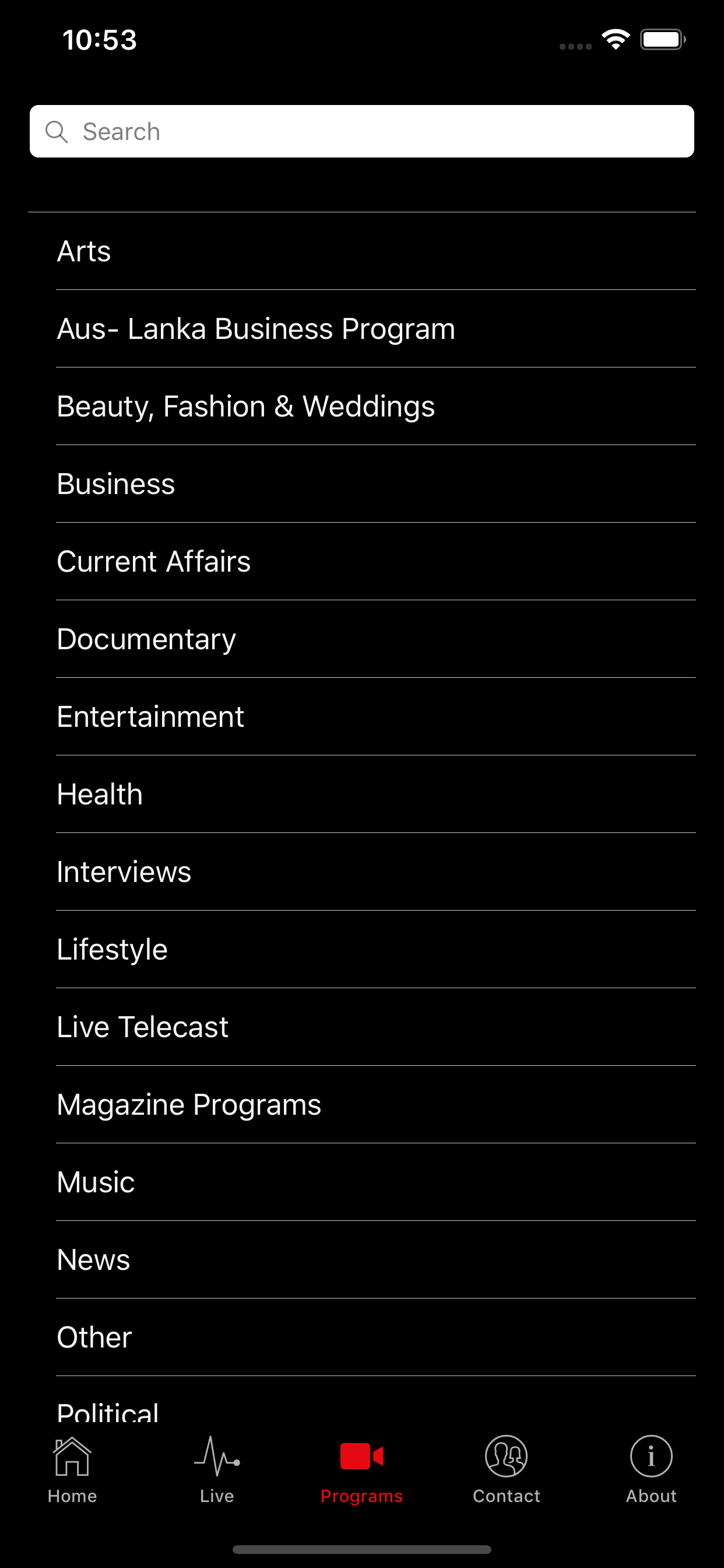Image resolution: width=724 pixels, height=1568 pixels.
Task: Select the News category
Action: 362,1260
